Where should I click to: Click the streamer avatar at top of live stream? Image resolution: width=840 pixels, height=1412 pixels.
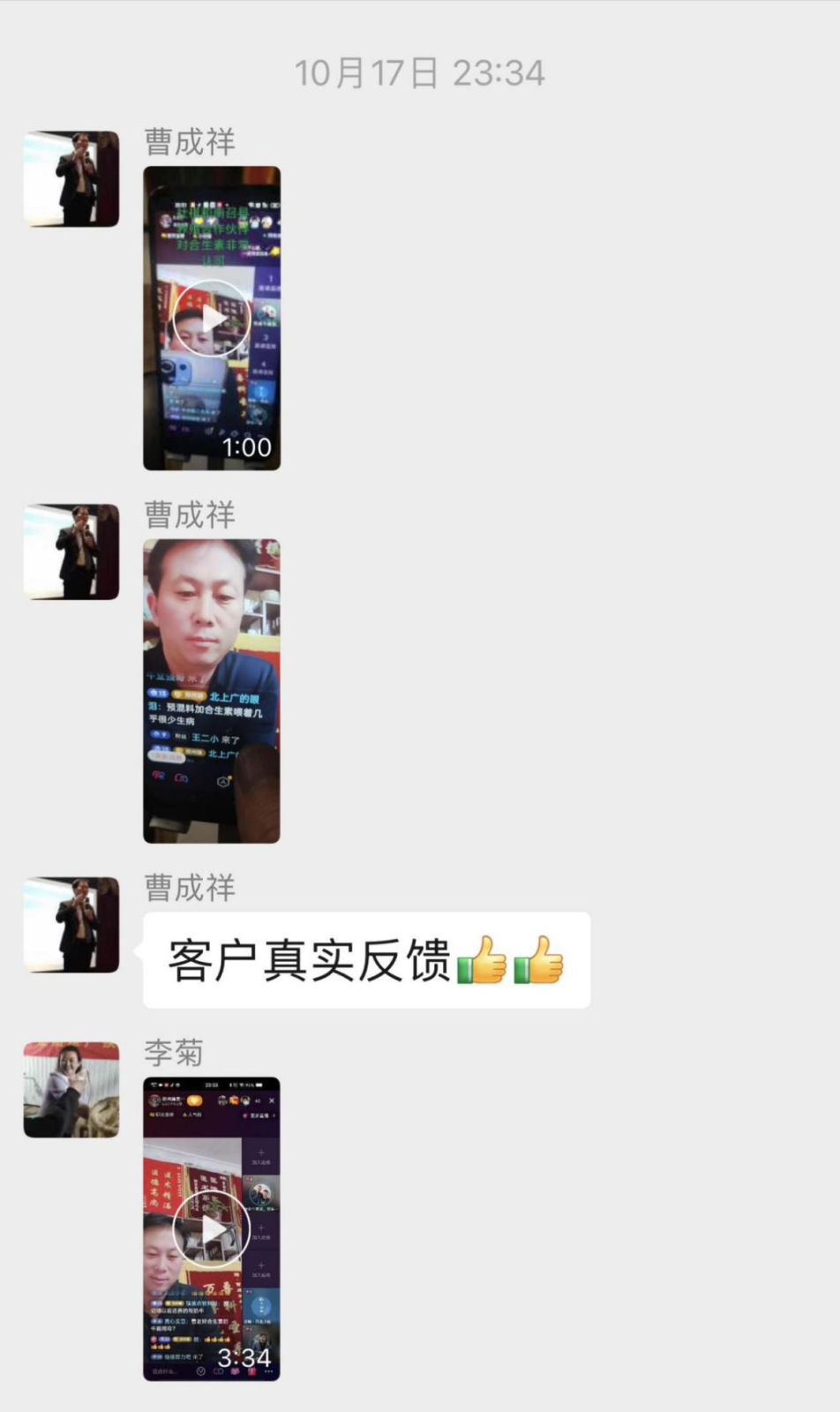coord(154,1100)
